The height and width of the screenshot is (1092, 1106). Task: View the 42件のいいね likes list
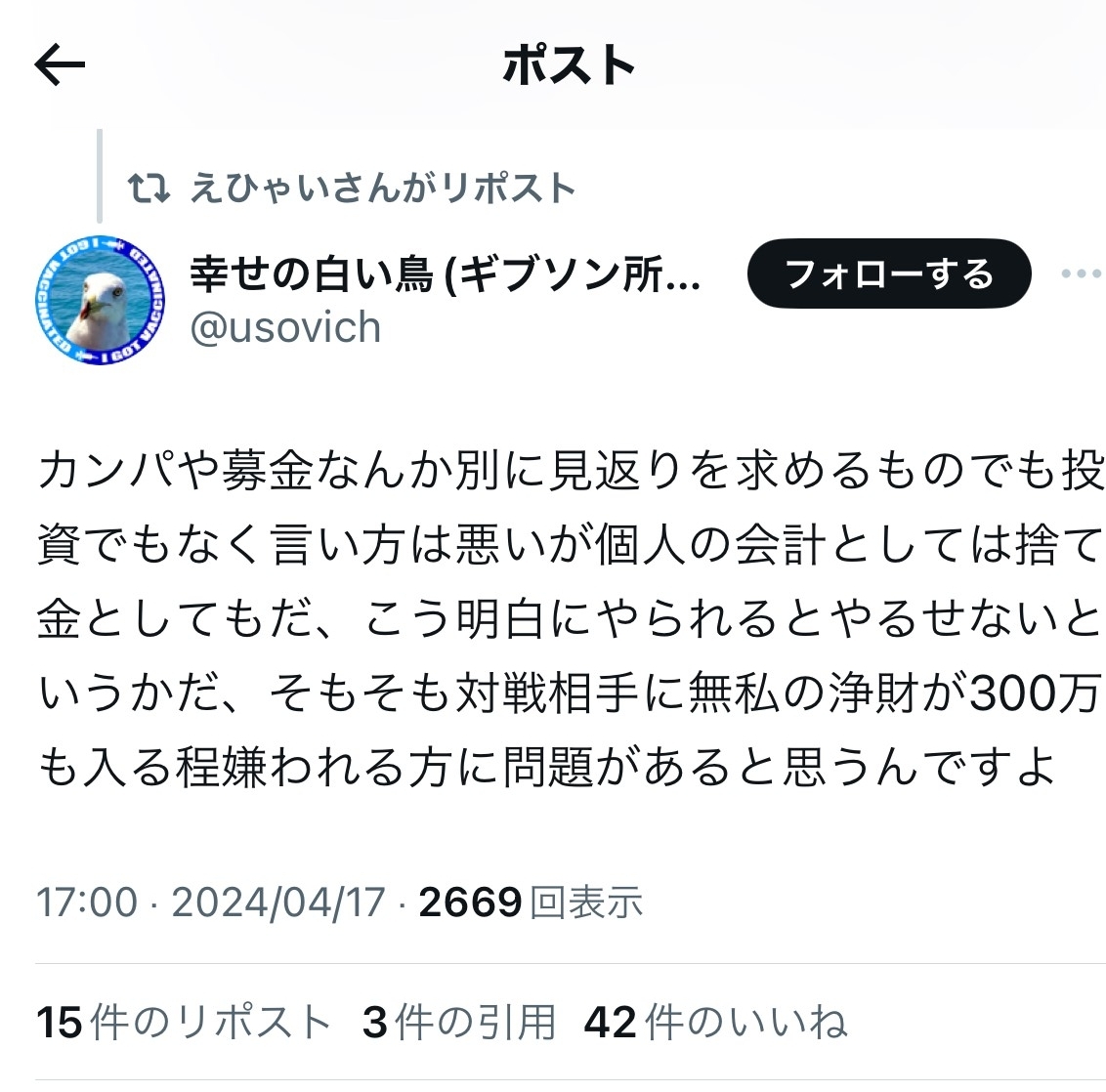tap(715, 1023)
